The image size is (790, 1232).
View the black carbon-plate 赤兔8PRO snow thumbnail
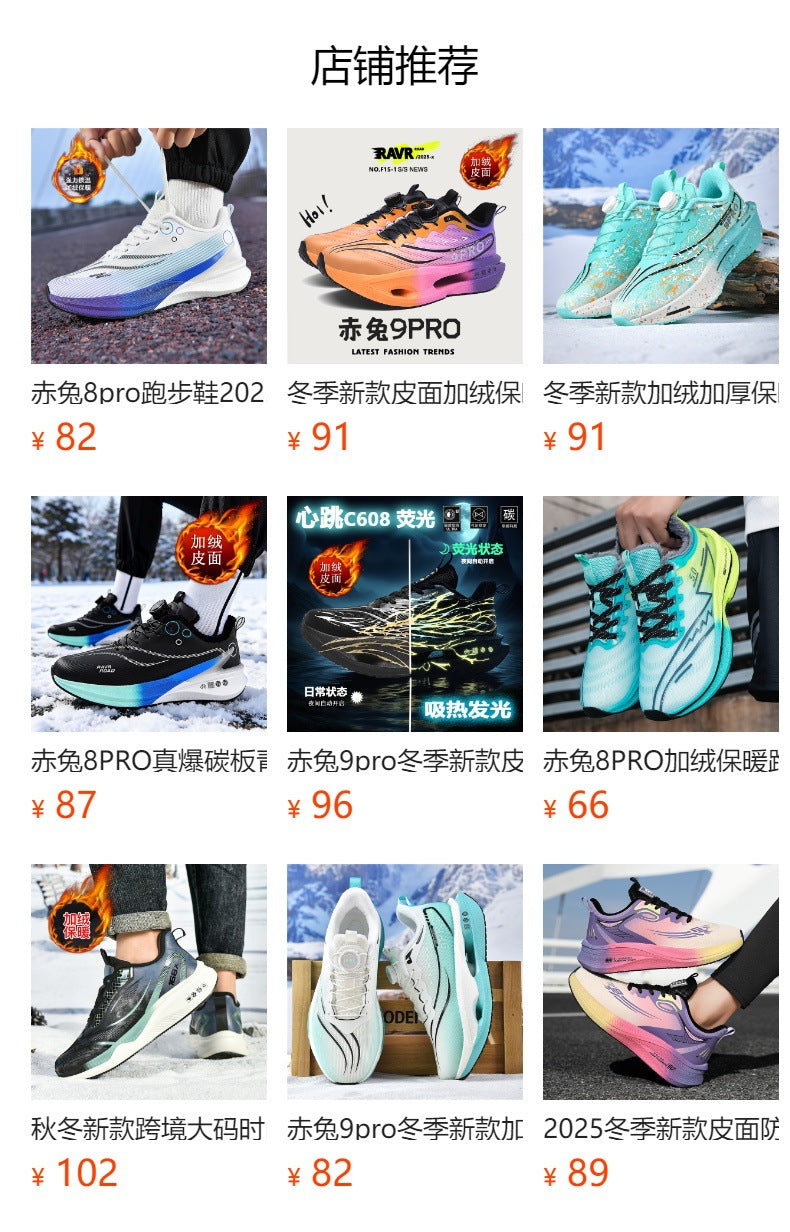pyautogui.click(x=147, y=616)
